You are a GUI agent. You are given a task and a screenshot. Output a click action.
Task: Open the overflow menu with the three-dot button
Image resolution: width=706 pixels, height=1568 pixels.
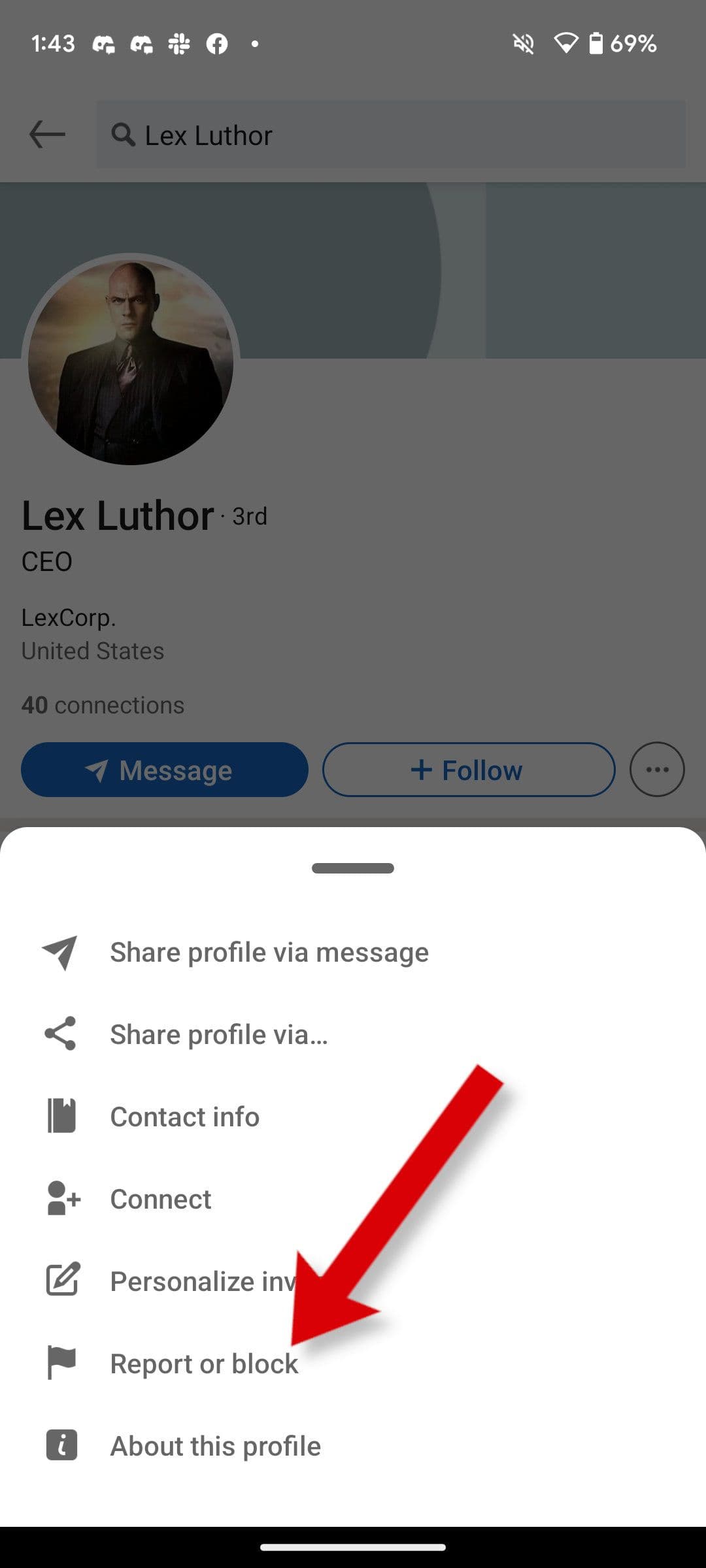[658, 770]
